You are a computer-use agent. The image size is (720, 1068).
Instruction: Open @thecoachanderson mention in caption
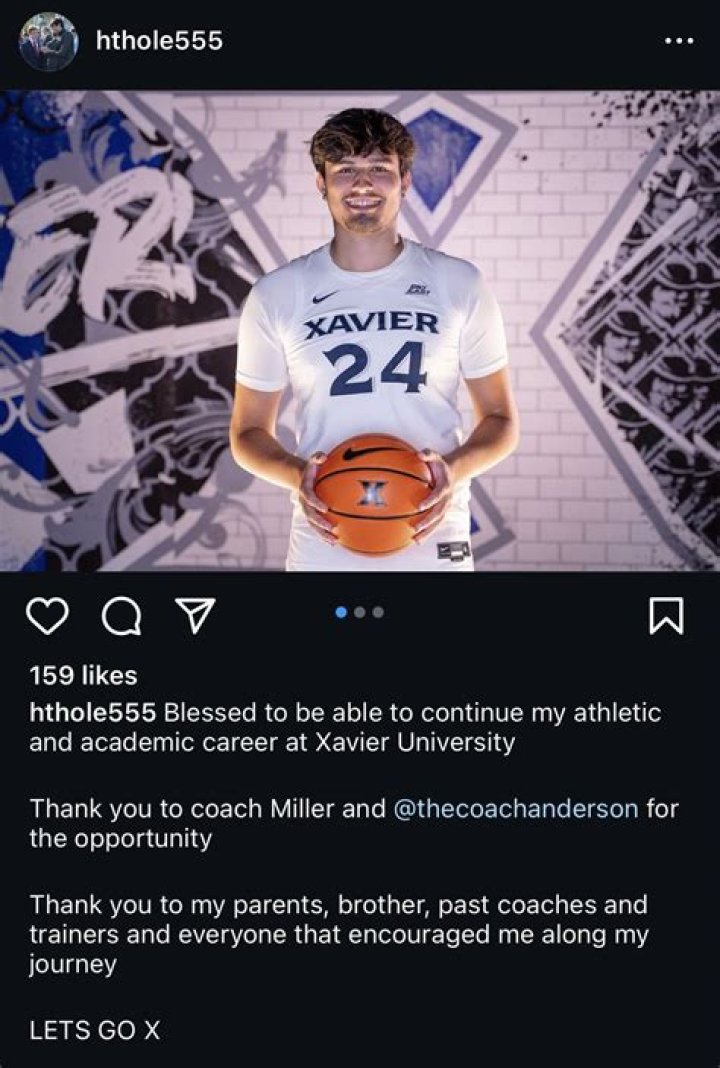point(516,808)
